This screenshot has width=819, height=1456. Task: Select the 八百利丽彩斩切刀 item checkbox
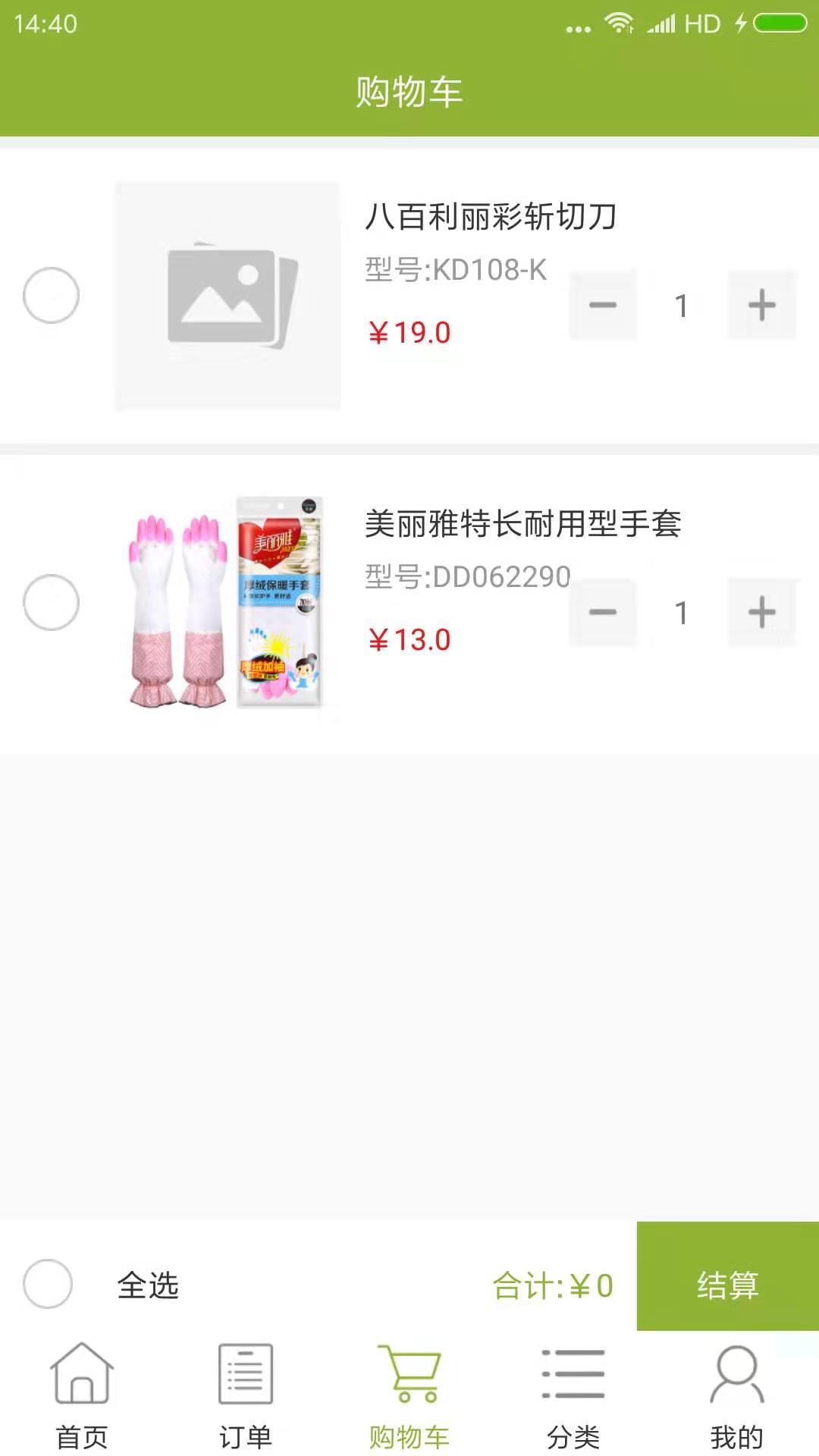pyautogui.click(x=51, y=296)
